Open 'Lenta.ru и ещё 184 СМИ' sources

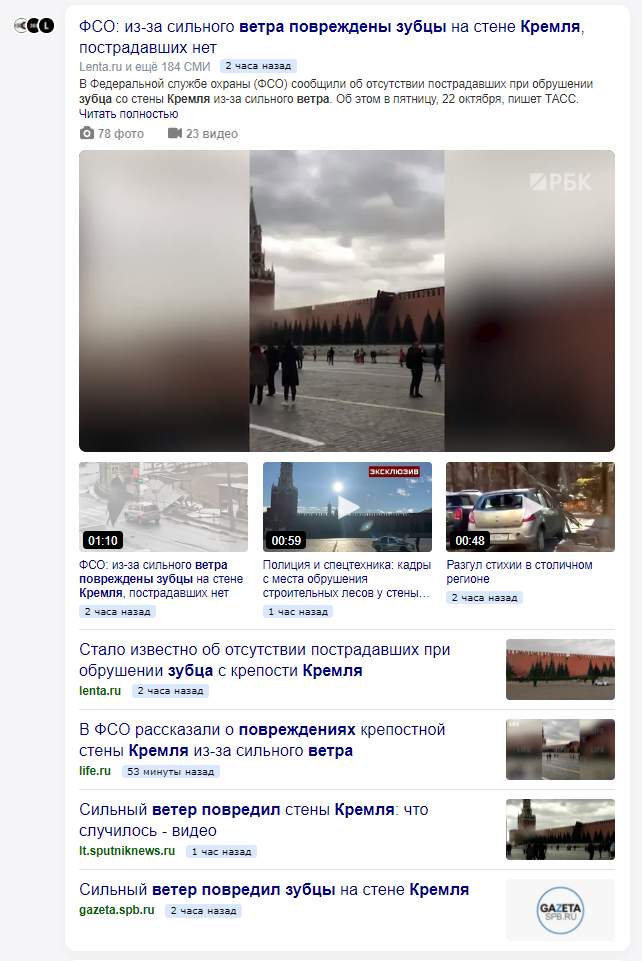tap(145, 66)
